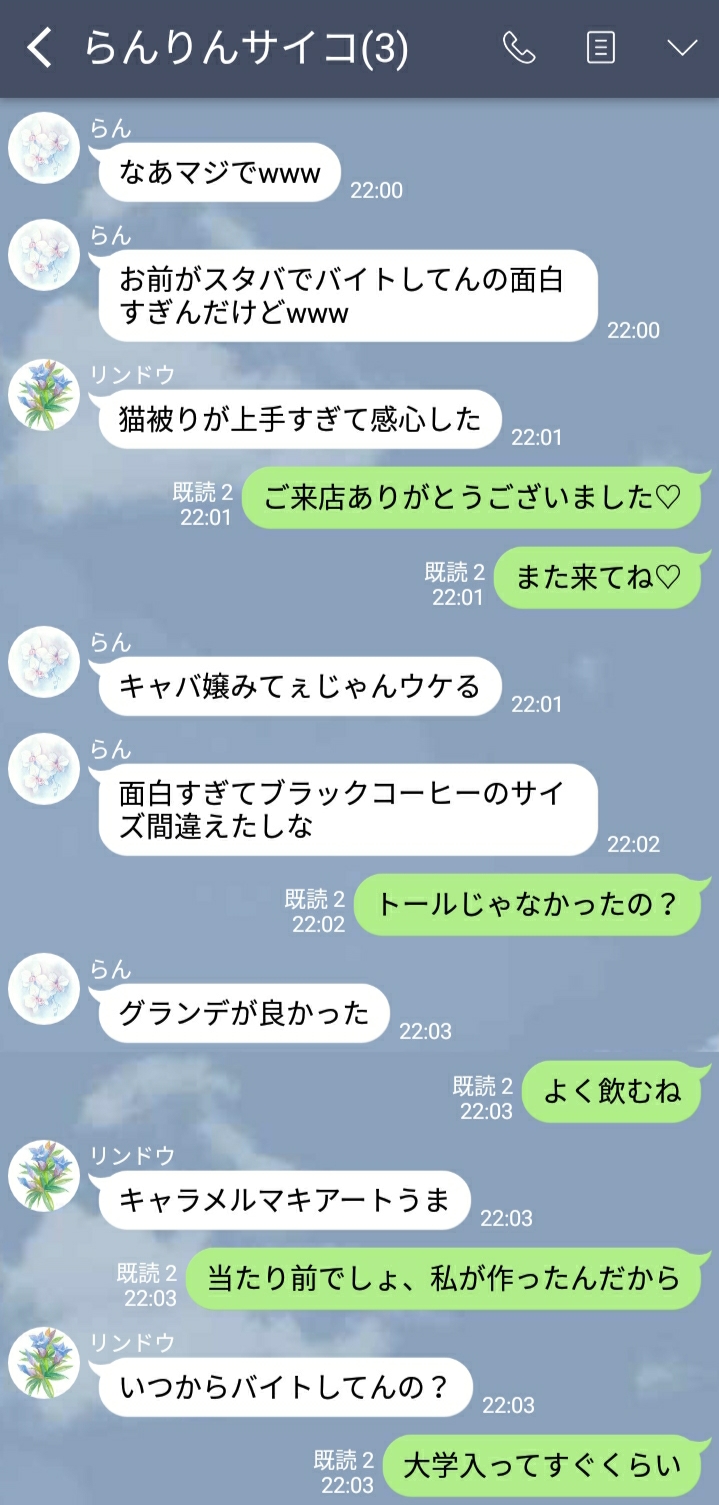Screen dimensions: 719x1505
Task: Start a voice call with the group
Action: (518, 48)
